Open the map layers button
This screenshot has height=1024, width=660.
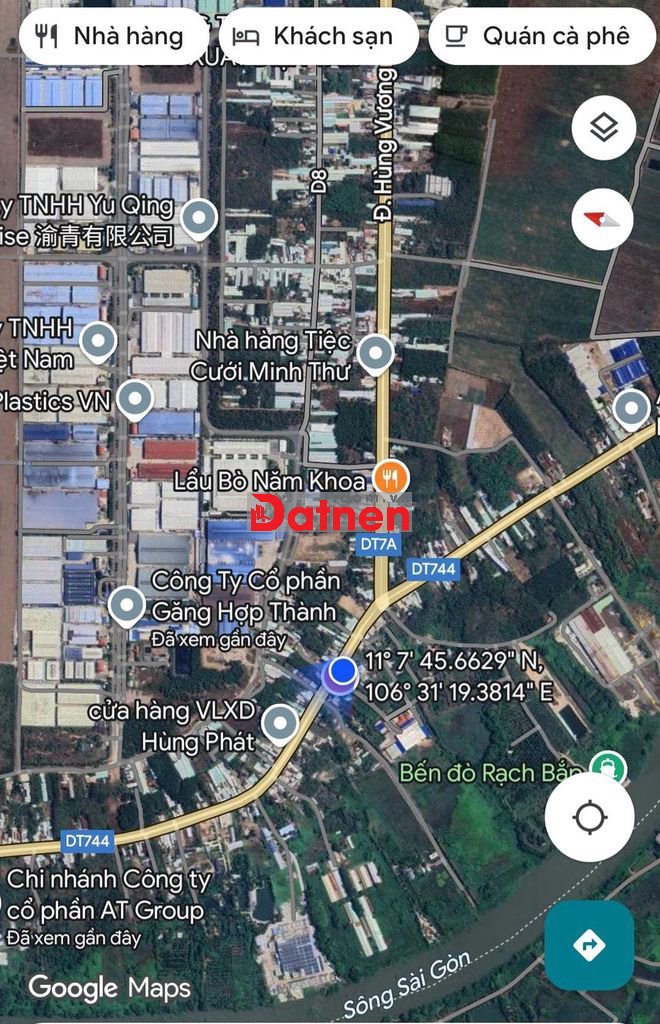[x=603, y=128]
